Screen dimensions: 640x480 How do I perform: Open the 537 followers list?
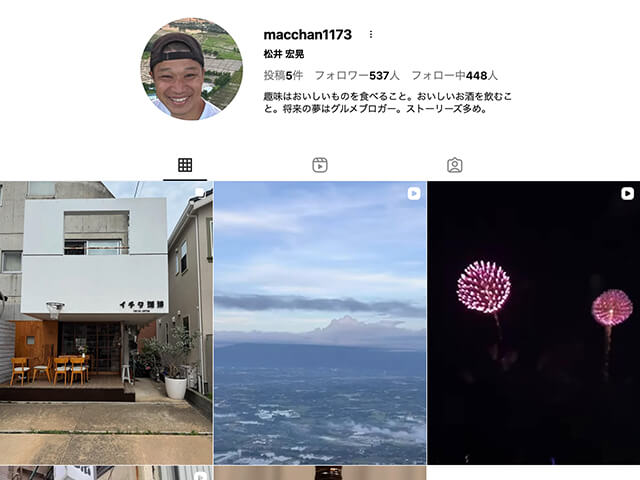(357, 75)
